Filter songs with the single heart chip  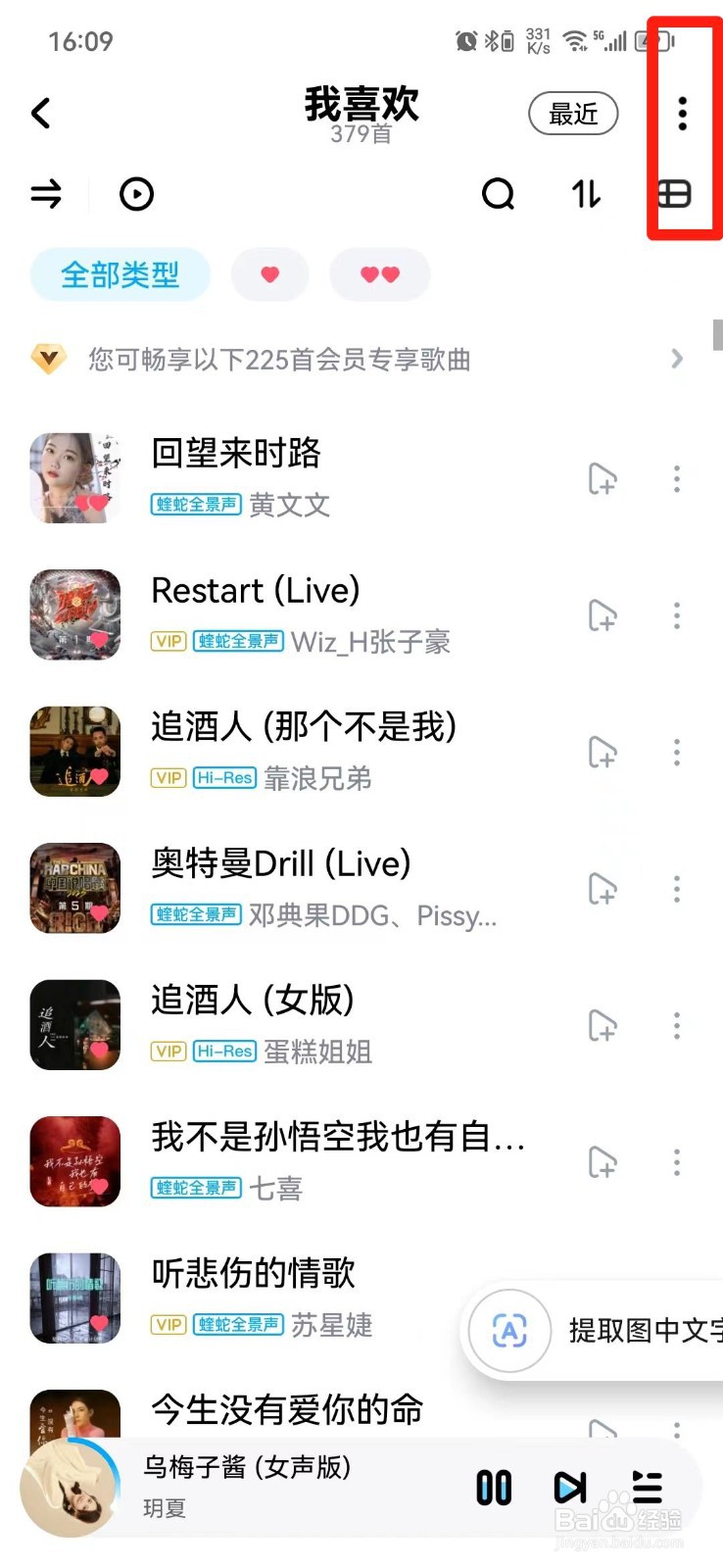(270, 274)
